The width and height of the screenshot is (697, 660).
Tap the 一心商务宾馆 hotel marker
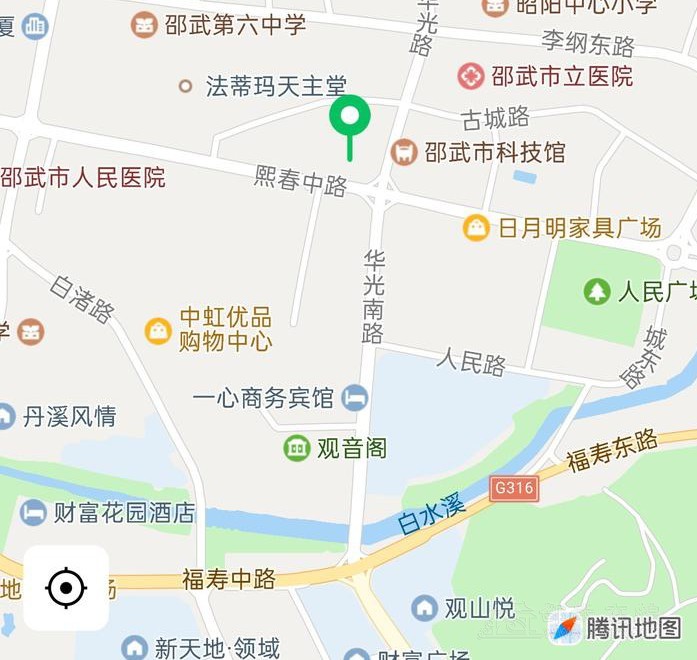[354, 398]
